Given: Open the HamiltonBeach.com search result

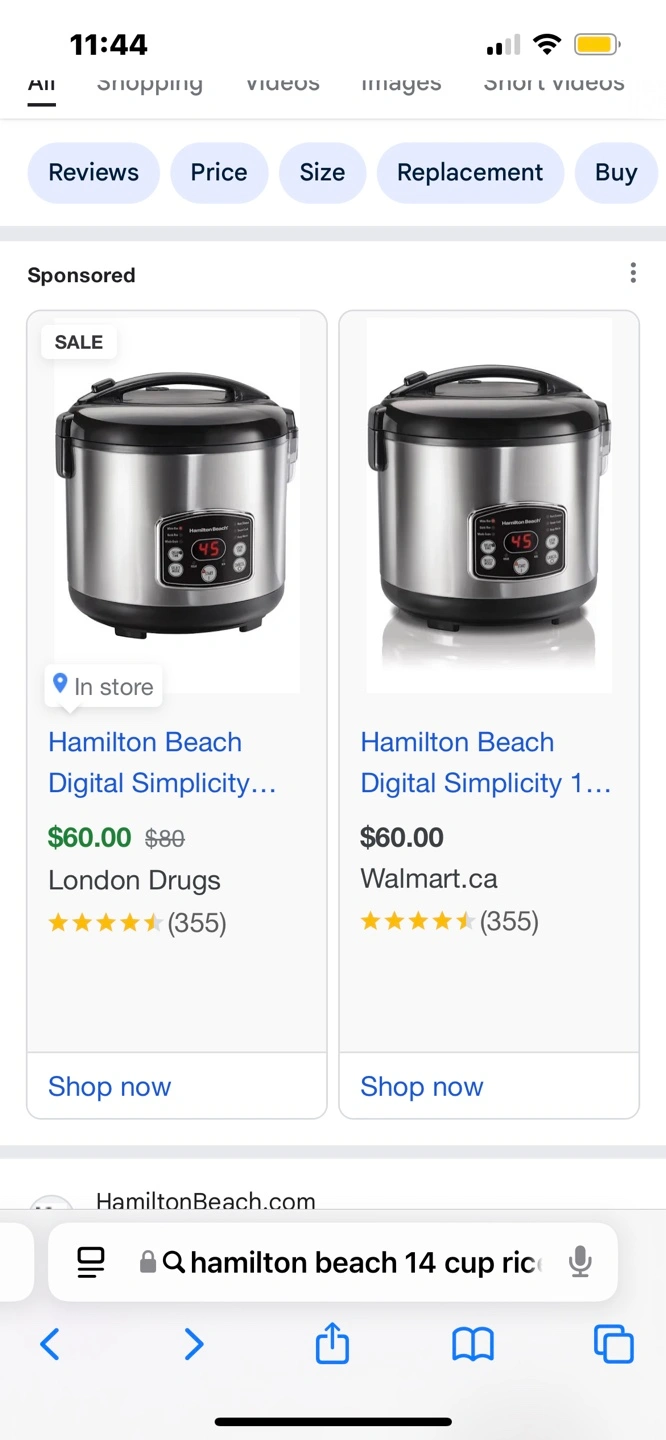Looking at the screenshot, I should (x=205, y=1200).
